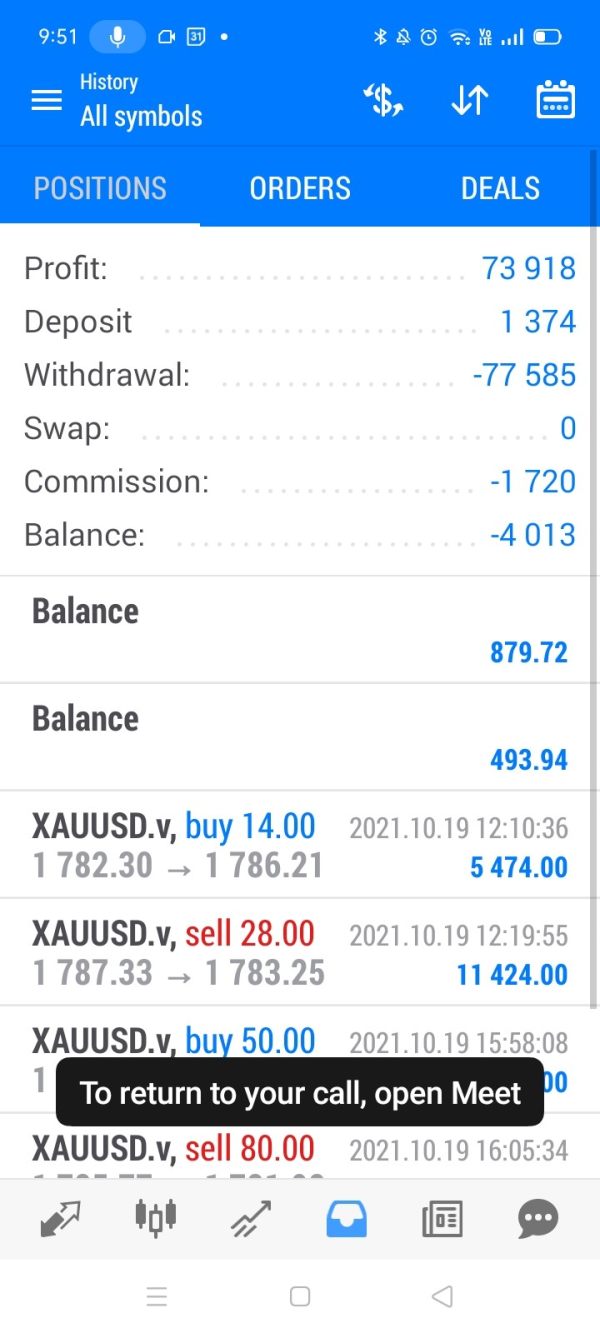The height and width of the screenshot is (1333, 600).
Task: Open the calendar date range picker
Action: (555, 101)
